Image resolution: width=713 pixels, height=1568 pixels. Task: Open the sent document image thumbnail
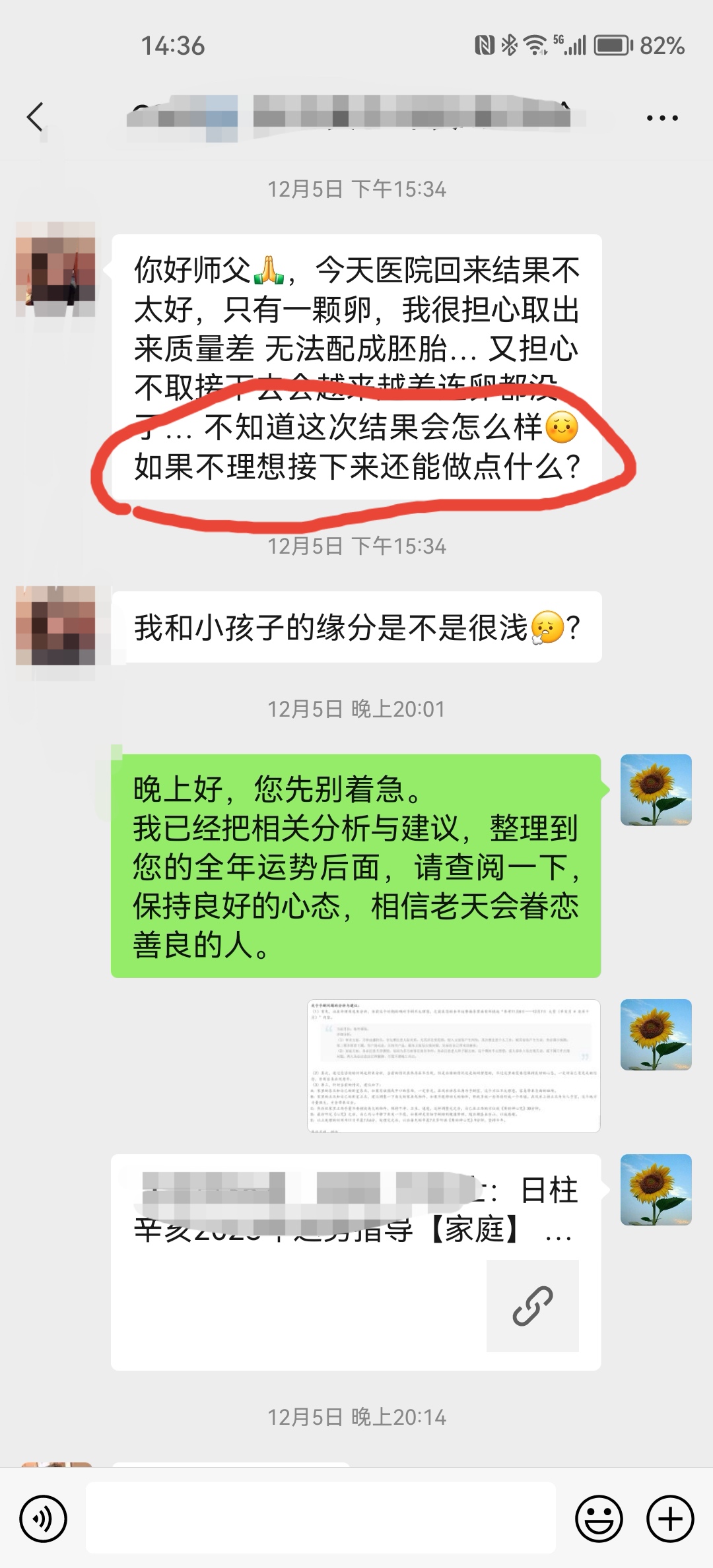(x=454, y=1066)
